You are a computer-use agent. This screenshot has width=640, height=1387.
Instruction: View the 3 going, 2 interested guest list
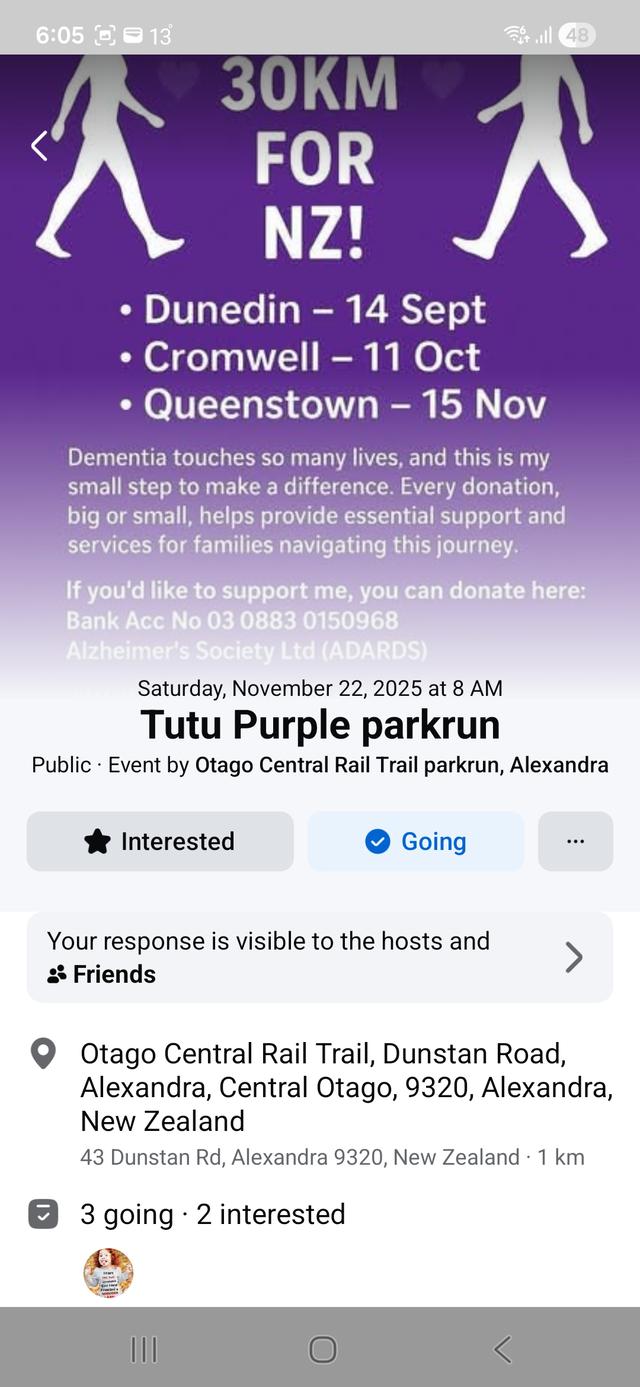tap(212, 1214)
